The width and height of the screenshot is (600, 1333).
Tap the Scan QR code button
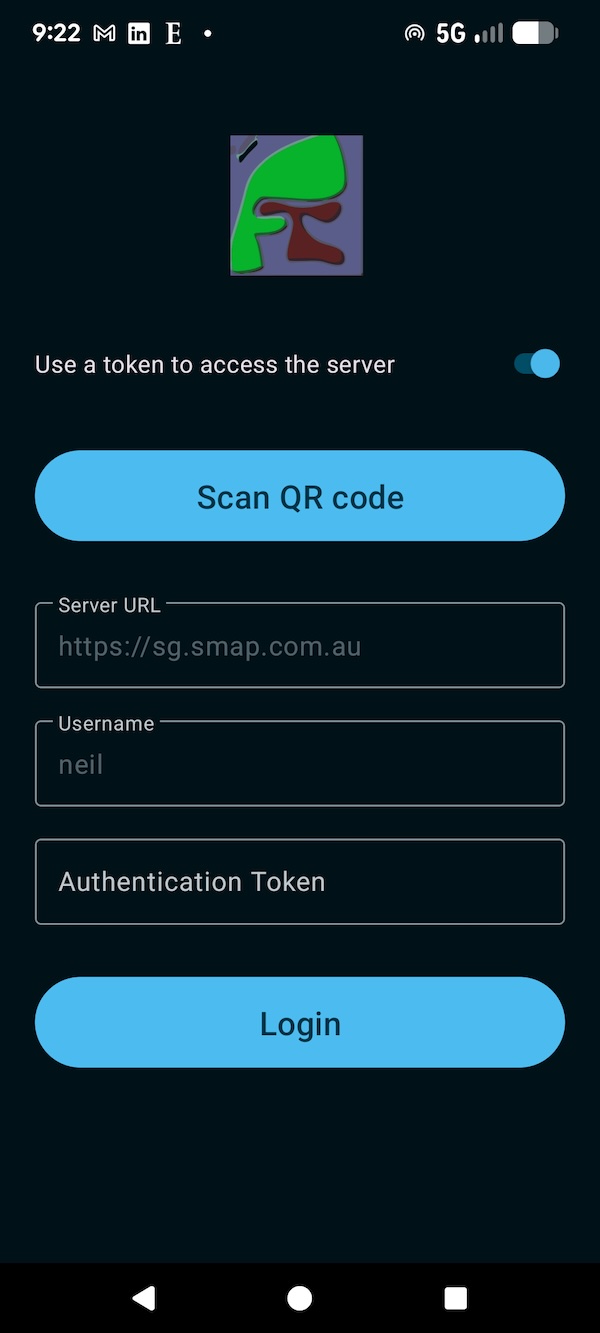[x=300, y=496]
